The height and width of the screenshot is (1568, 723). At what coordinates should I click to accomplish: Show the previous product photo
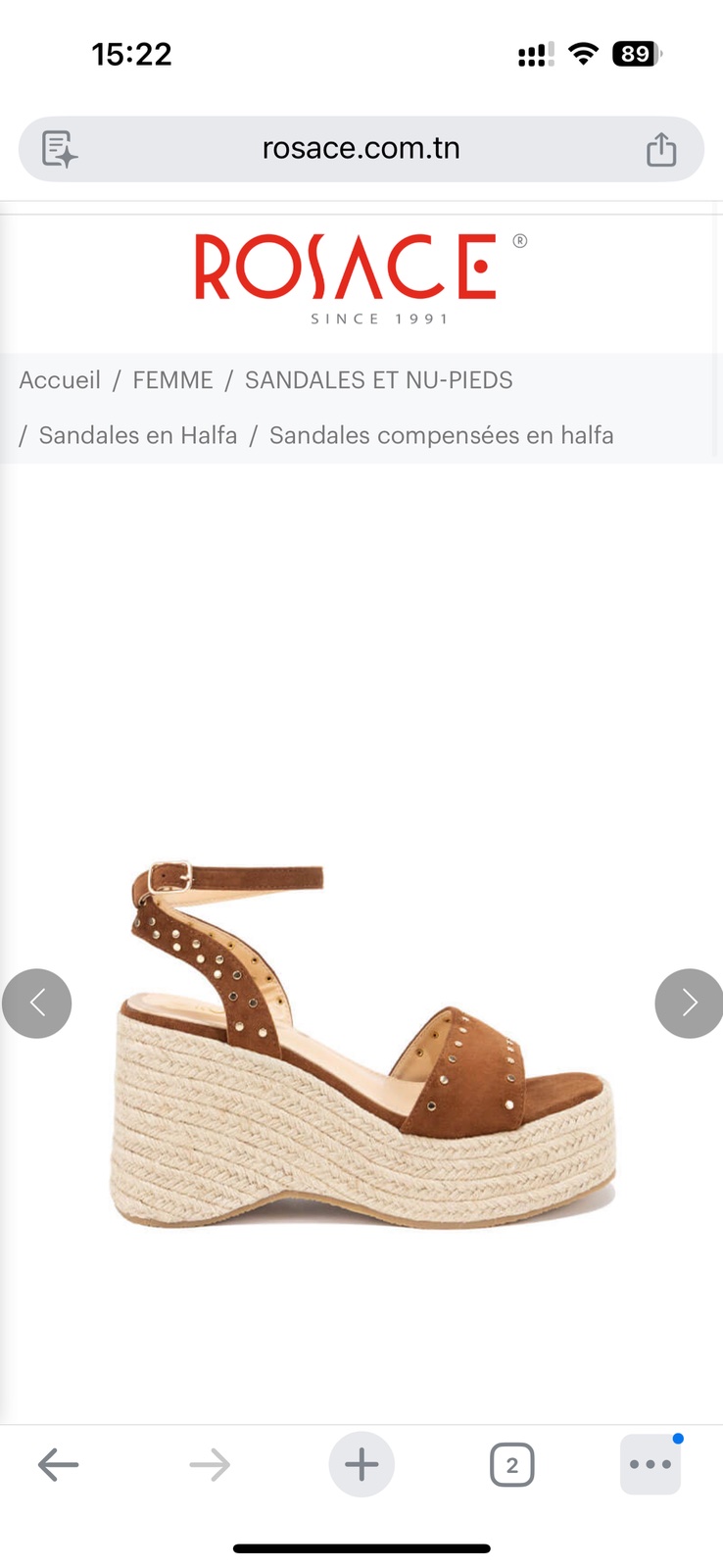point(36,1004)
